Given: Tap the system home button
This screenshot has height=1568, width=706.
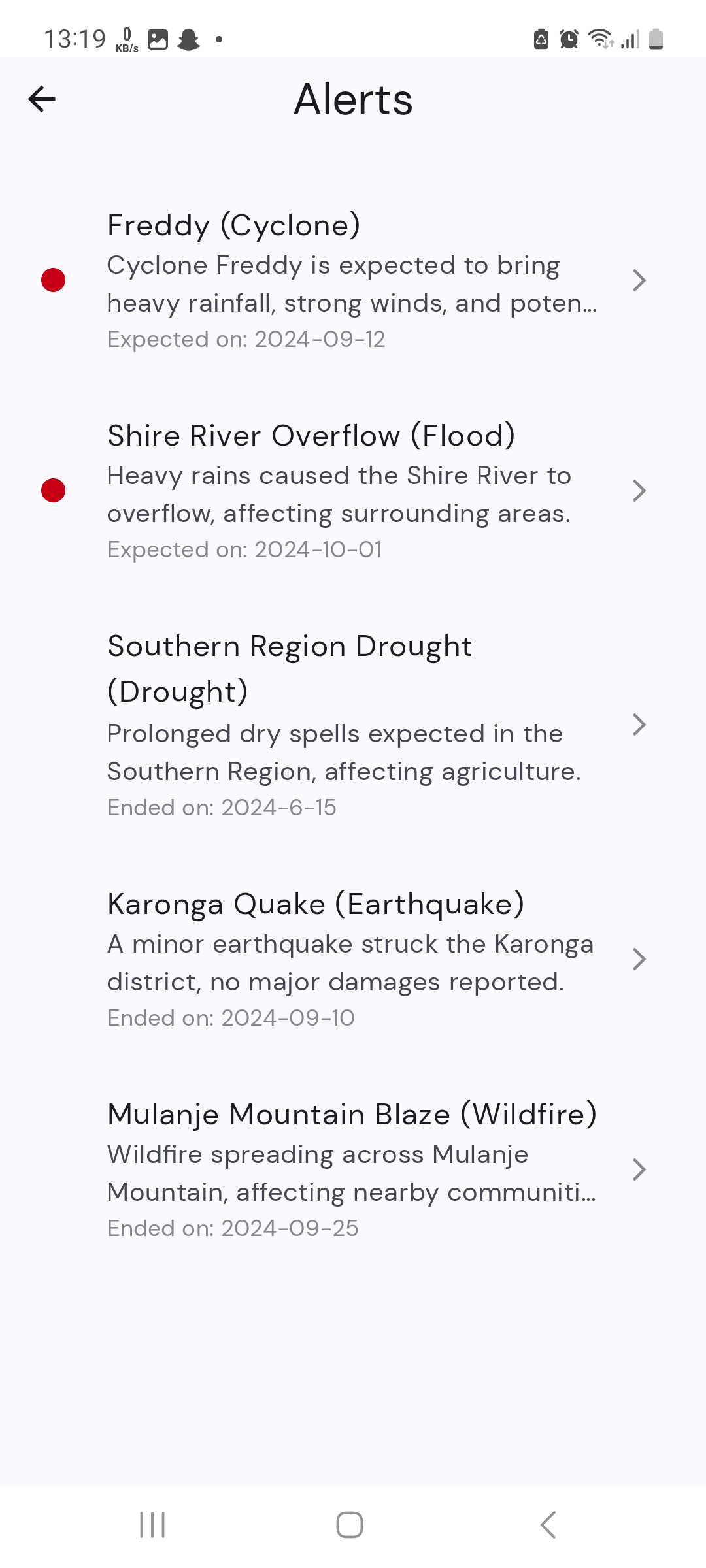Looking at the screenshot, I should click(x=350, y=1525).
